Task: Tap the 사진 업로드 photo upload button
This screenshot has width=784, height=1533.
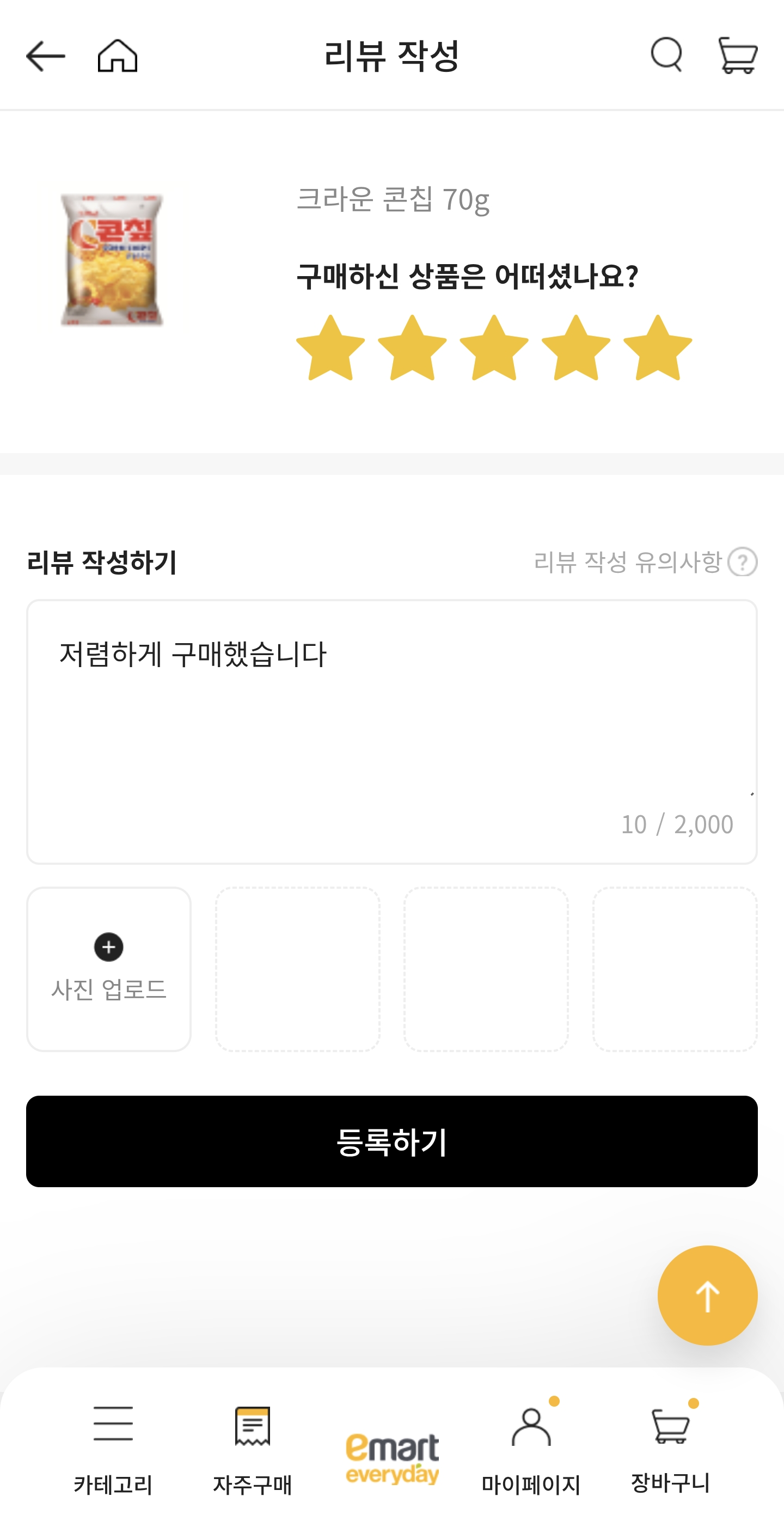Action: point(108,967)
